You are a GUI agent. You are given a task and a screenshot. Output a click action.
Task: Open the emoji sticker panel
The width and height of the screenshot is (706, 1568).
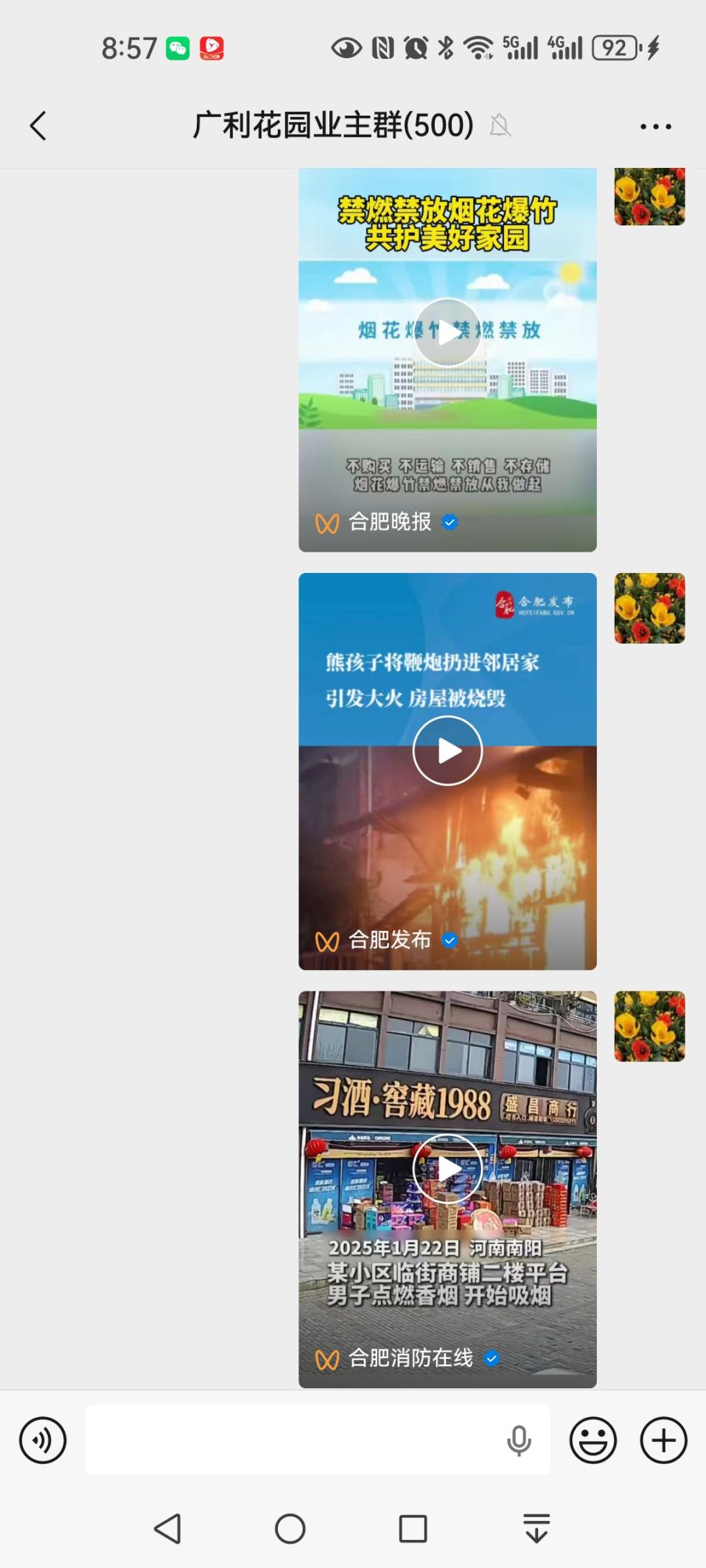[x=593, y=1440]
